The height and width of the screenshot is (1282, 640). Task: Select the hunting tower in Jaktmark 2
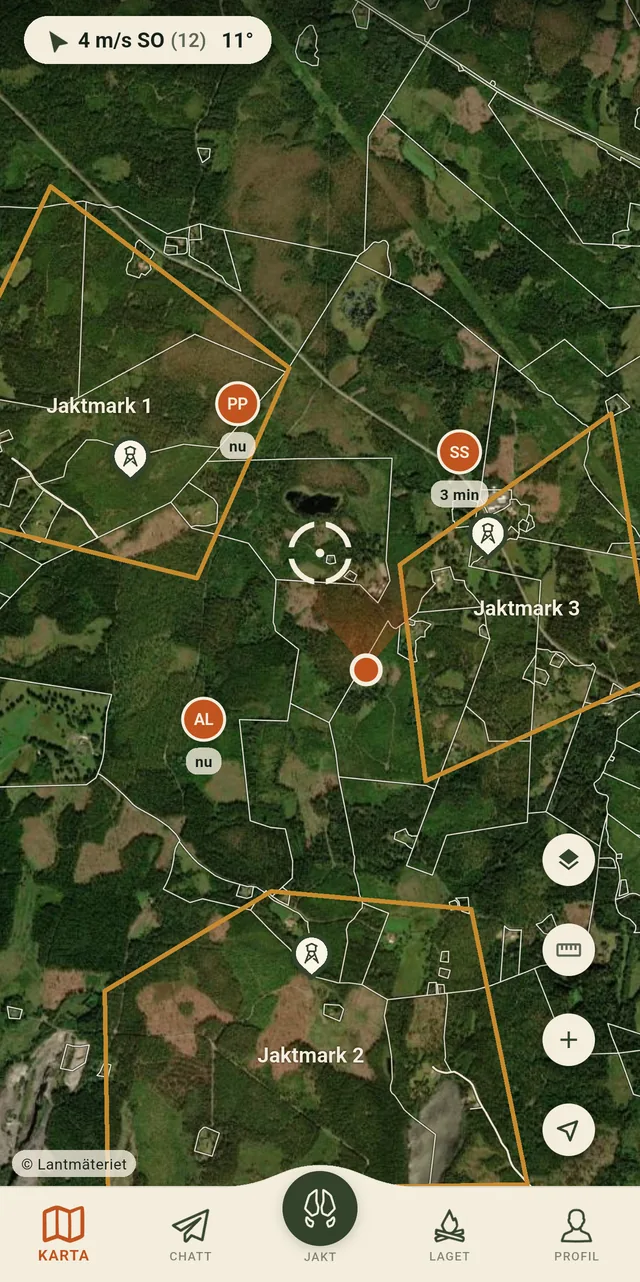pos(311,955)
